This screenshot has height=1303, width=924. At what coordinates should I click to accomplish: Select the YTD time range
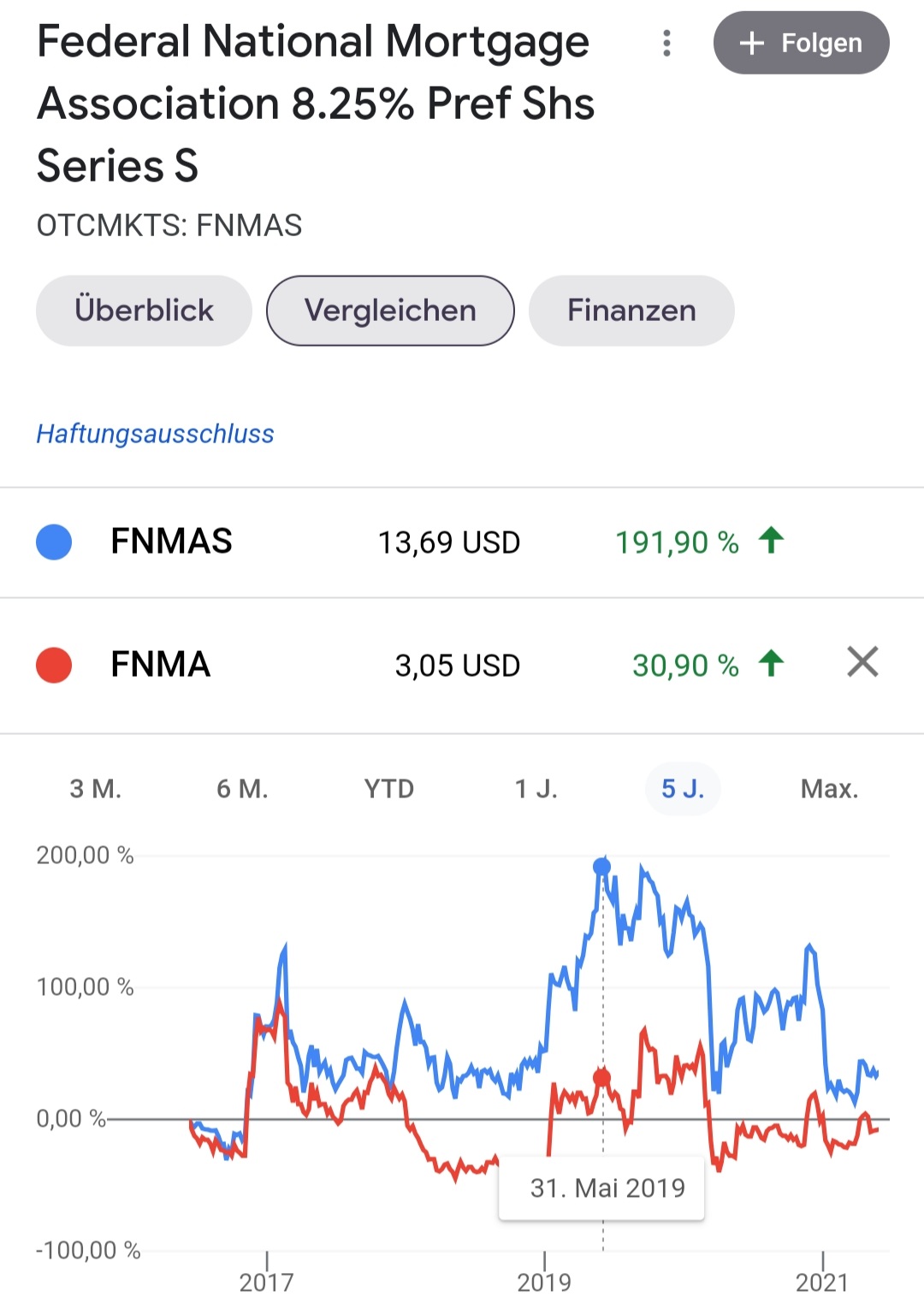pos(389,788)
